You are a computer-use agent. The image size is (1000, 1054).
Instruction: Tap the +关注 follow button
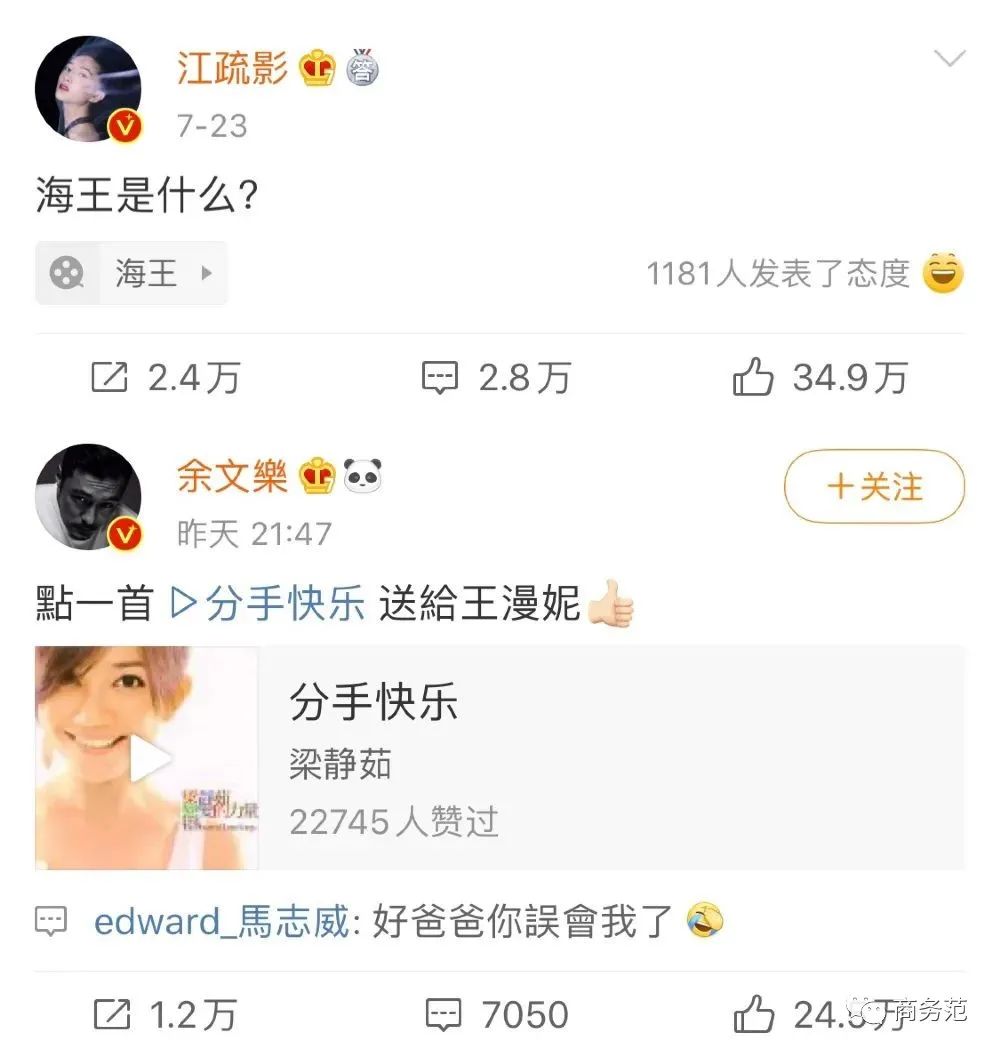(x=873, y=487)
